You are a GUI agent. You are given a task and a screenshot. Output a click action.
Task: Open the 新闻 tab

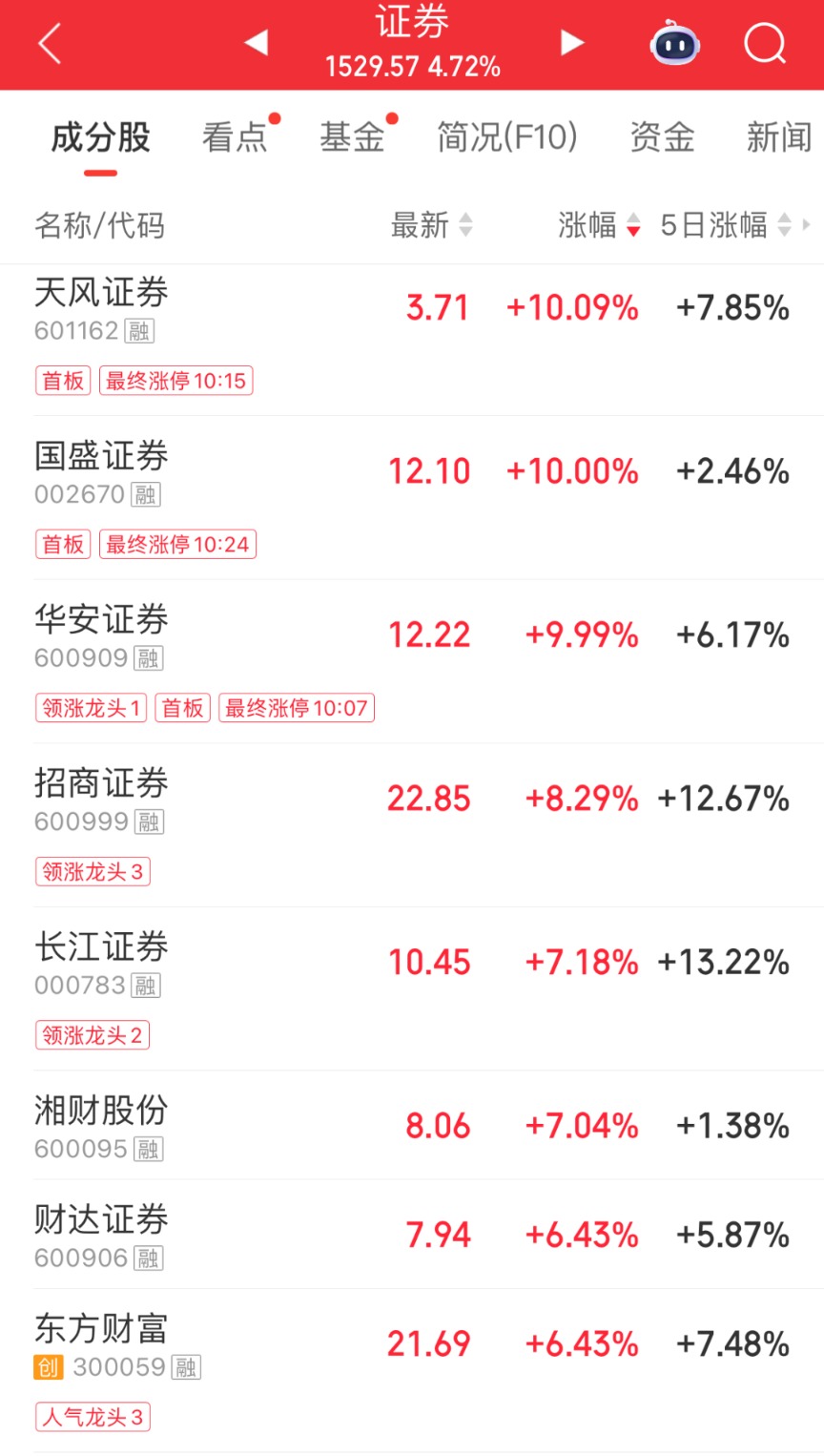779,137
